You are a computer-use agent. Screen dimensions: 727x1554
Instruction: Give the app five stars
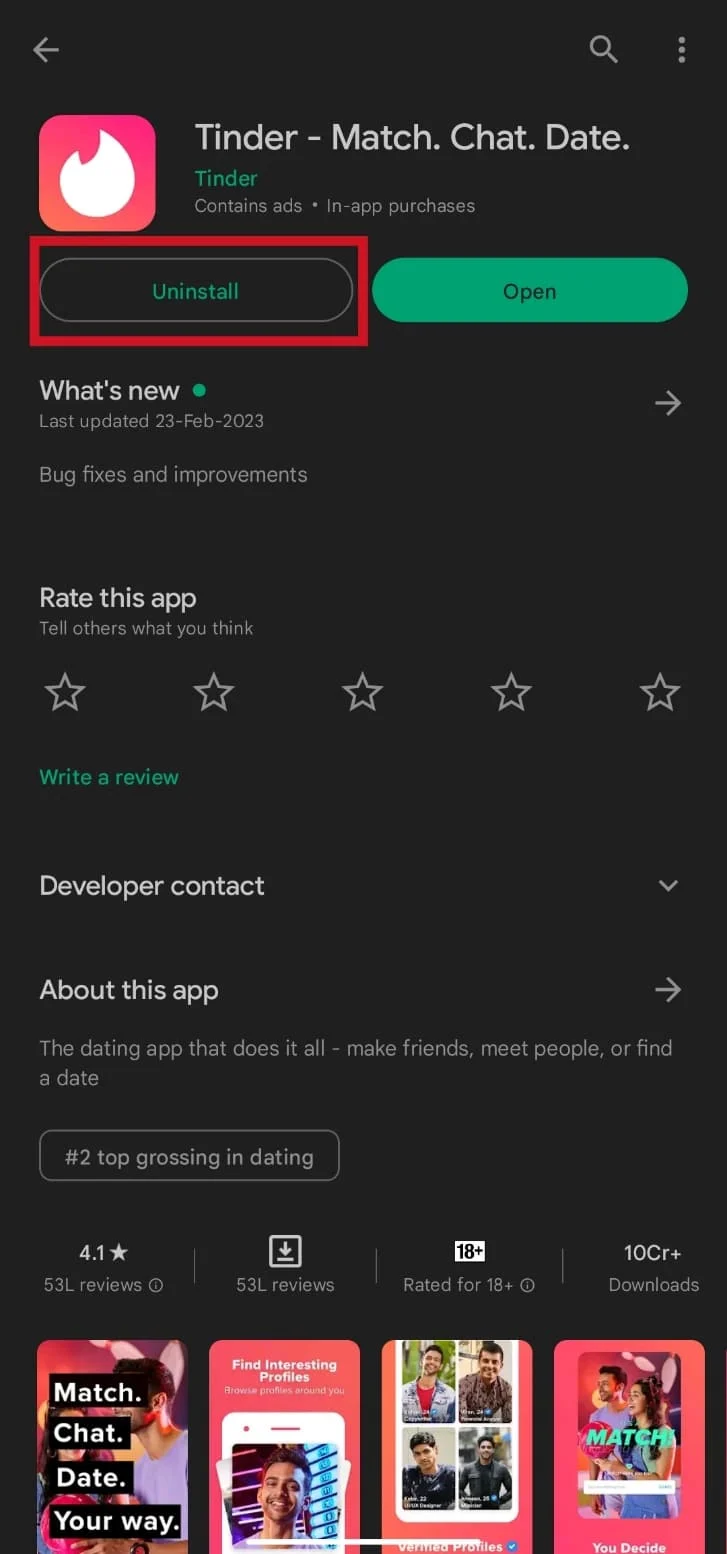point(659,692)
